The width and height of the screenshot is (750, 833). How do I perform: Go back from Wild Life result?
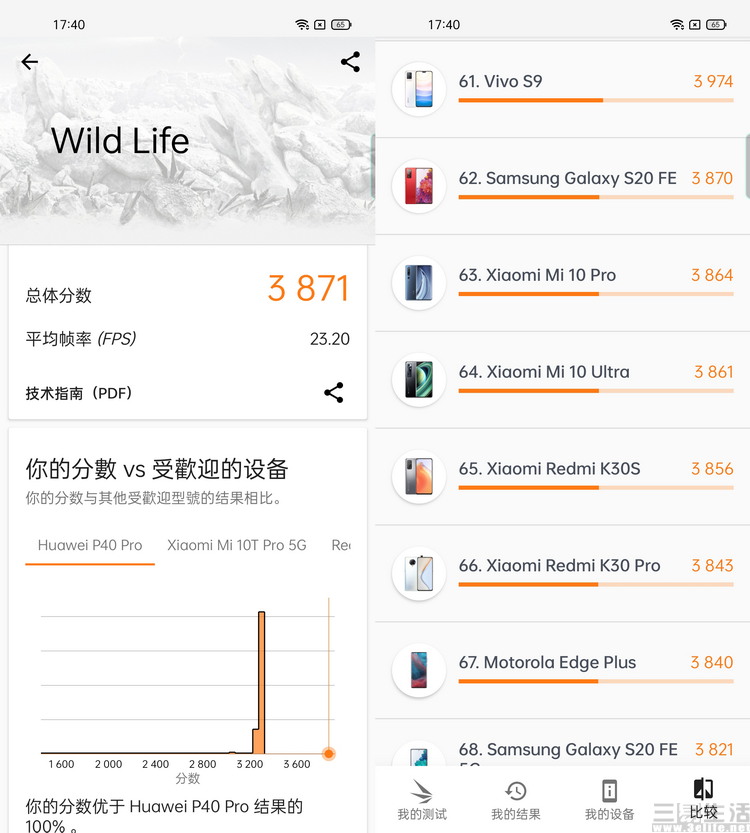30,62
